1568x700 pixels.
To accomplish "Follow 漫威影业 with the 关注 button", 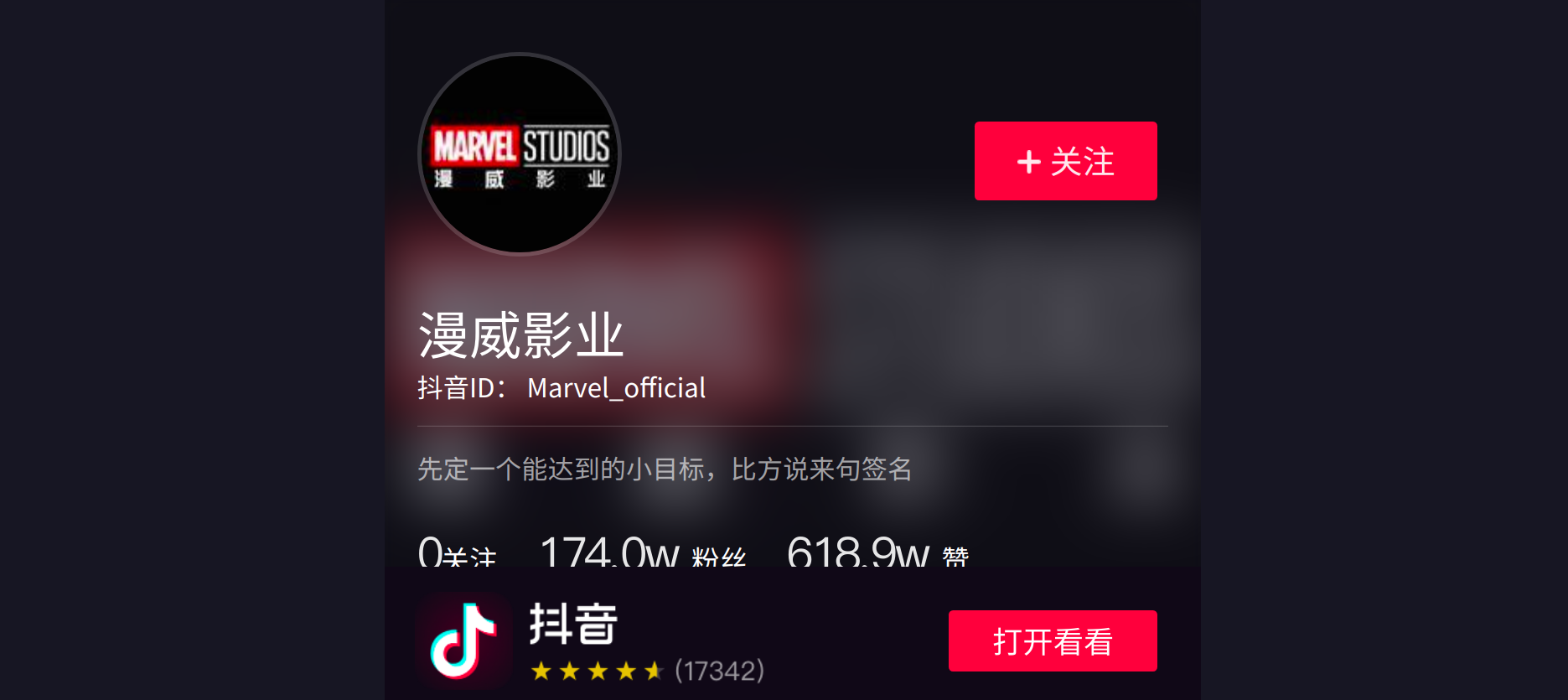I will coord(1065,161).
